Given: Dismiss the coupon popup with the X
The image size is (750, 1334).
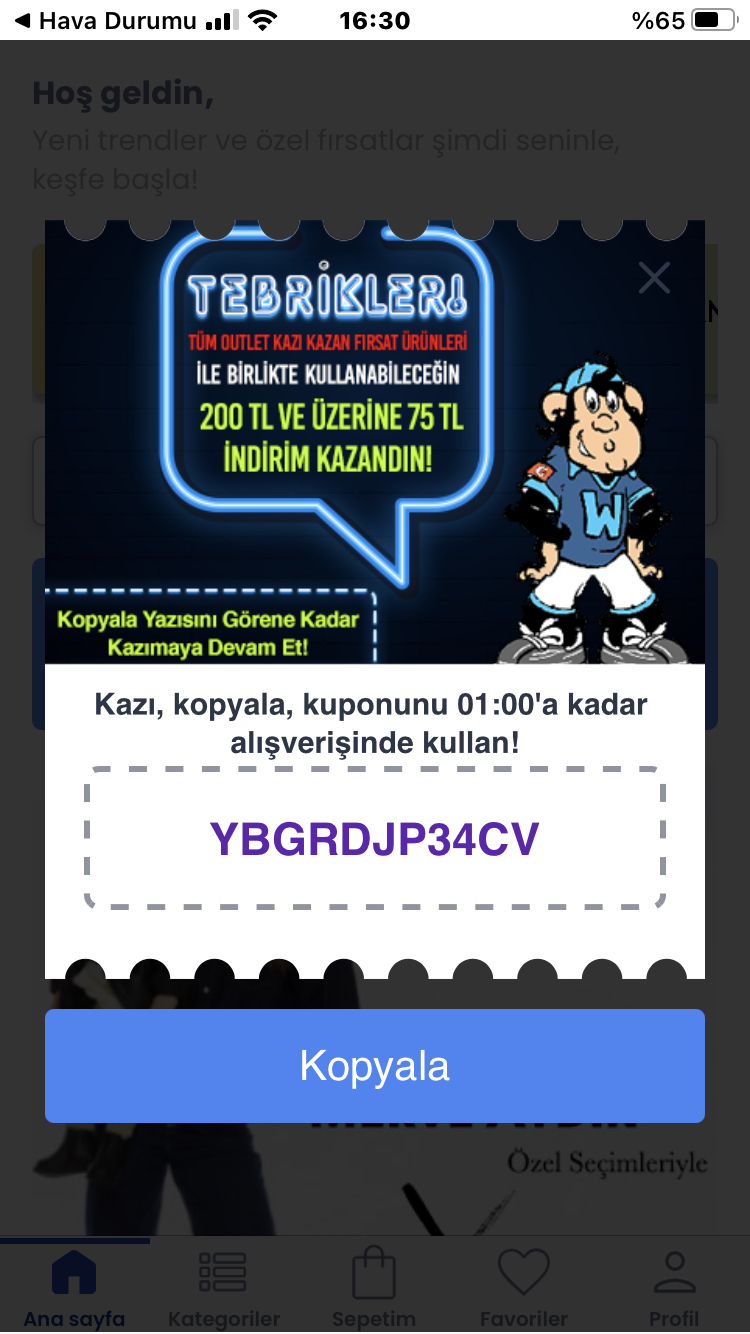Looking at the screenshot, I should [654, 277].
